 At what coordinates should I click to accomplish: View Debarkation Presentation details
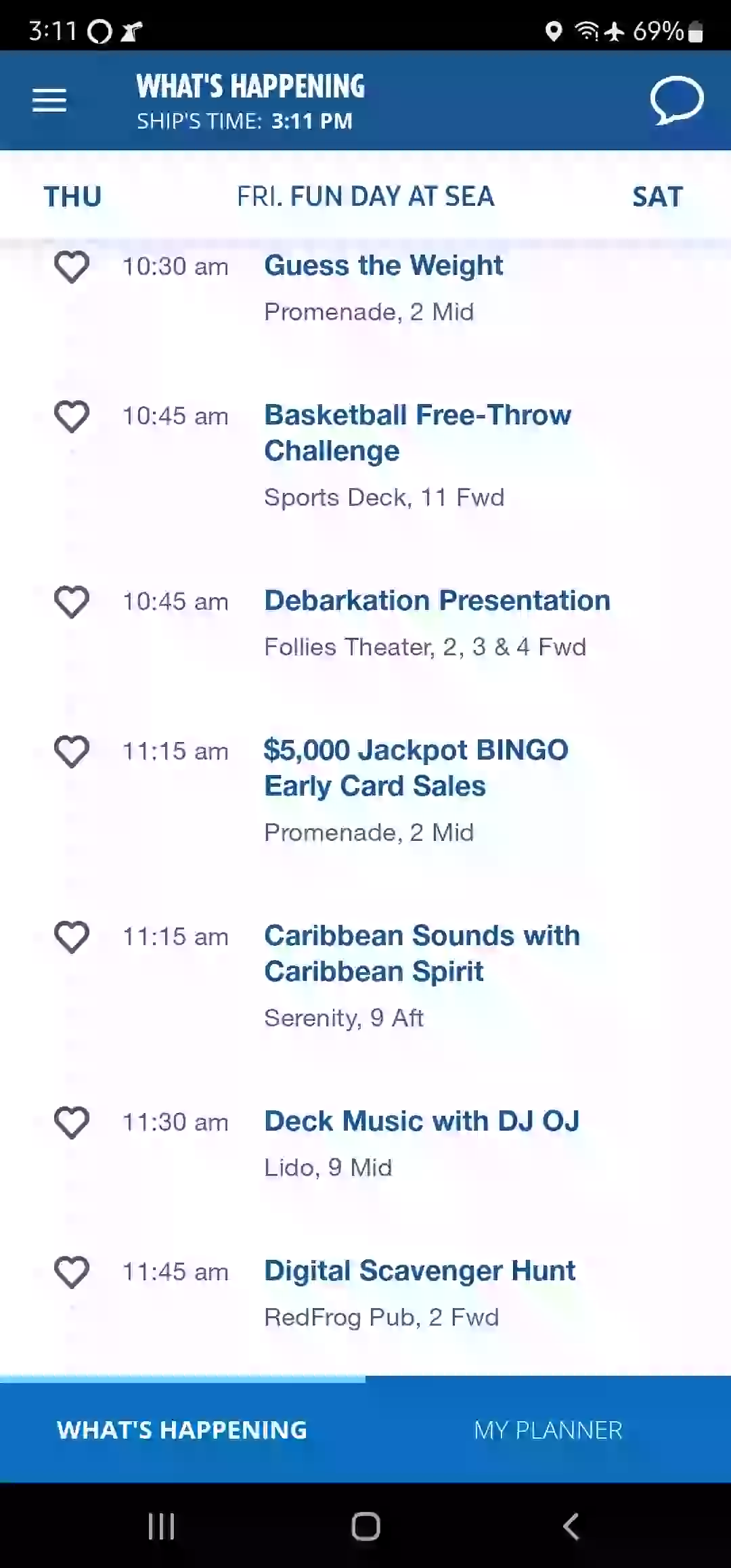437,601
